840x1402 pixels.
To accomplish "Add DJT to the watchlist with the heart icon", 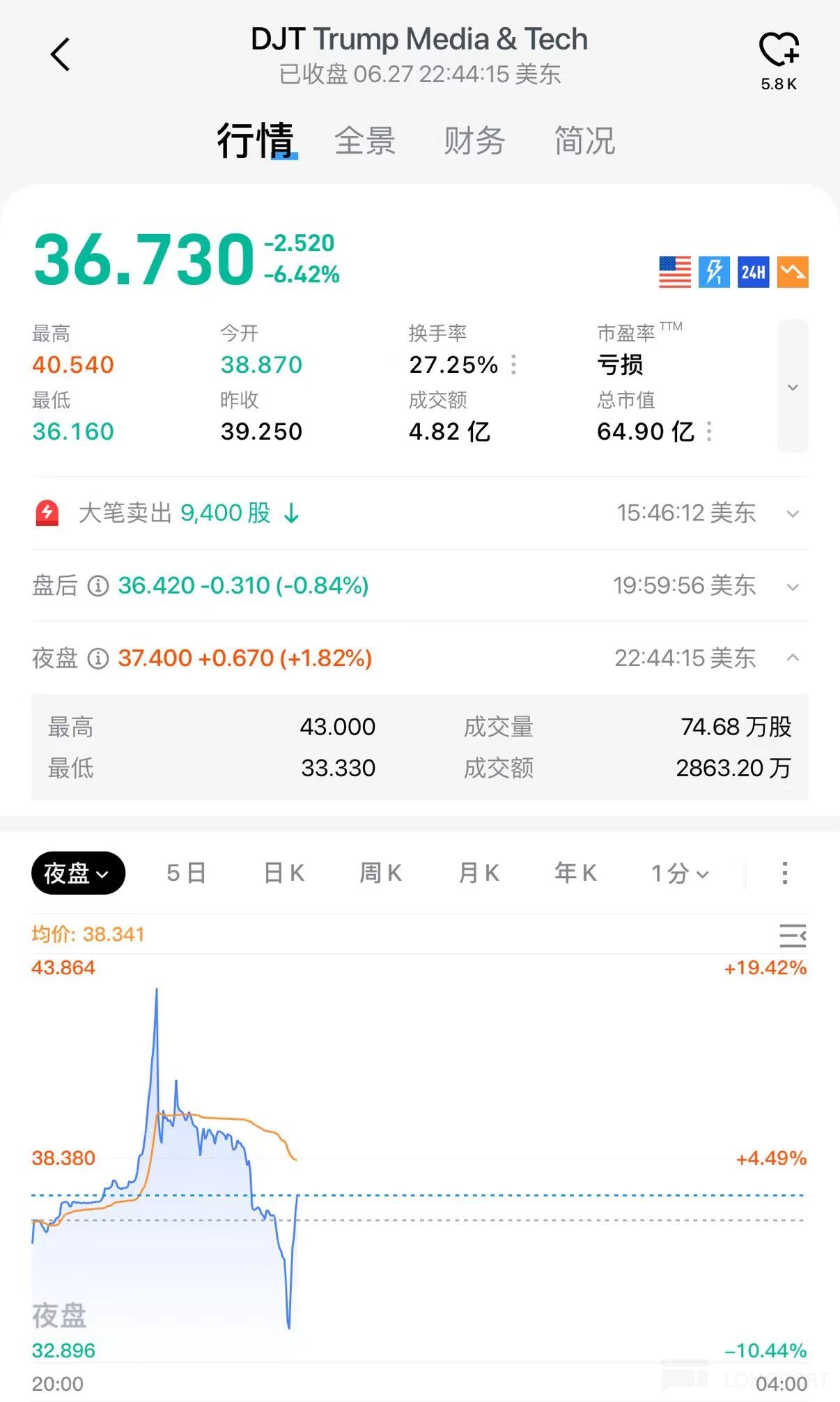I will (x=778, y=50).
